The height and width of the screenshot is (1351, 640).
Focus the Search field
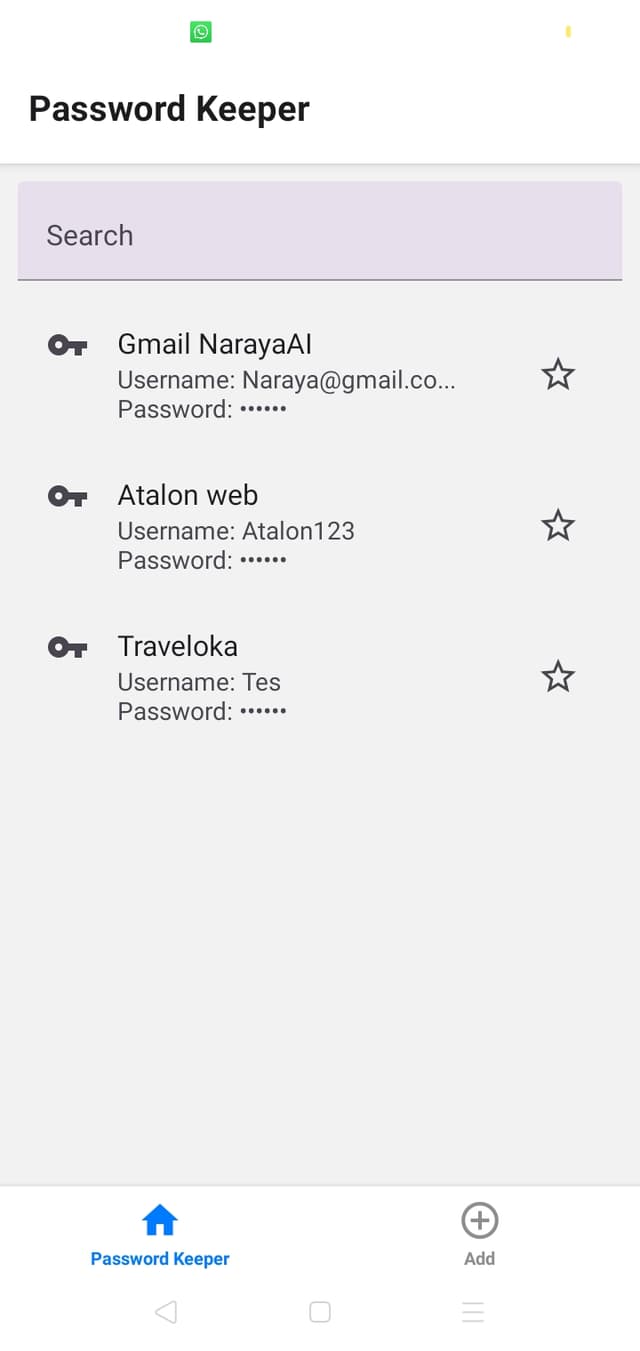[x=319, y=235]
